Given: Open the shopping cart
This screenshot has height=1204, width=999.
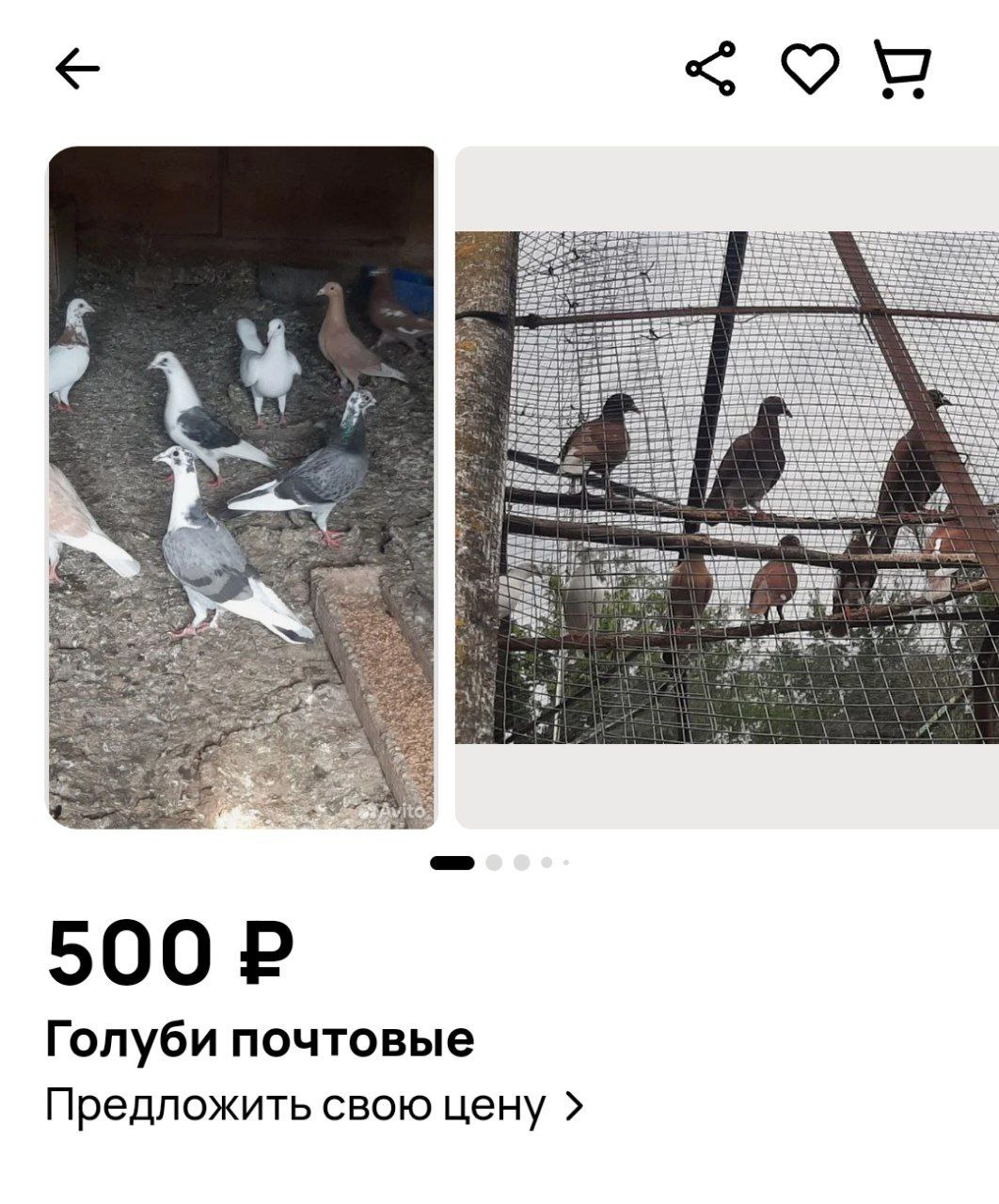Looking at the screenshot, I should coord(902,69).
